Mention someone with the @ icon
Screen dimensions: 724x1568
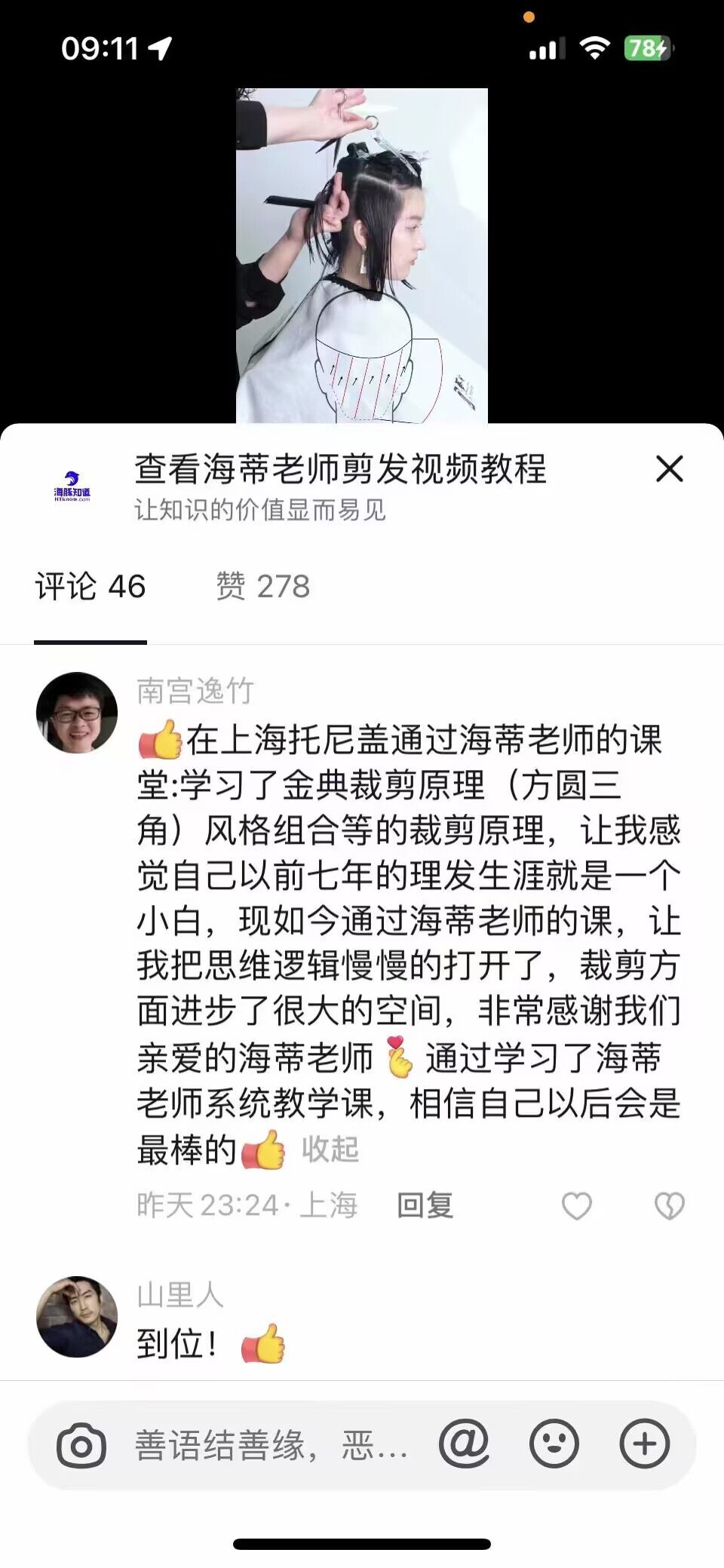pos(464,1444)
